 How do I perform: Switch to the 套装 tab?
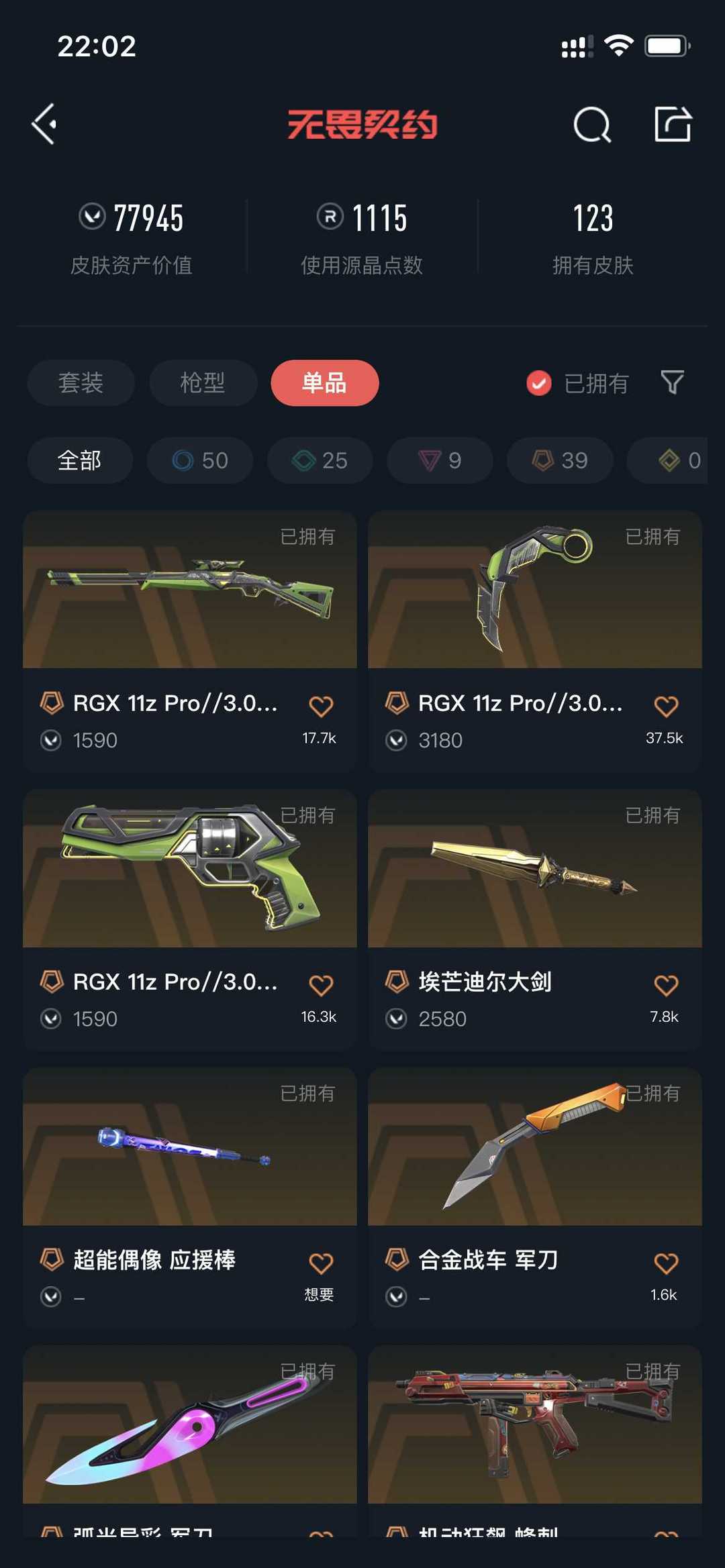(81, 383)
